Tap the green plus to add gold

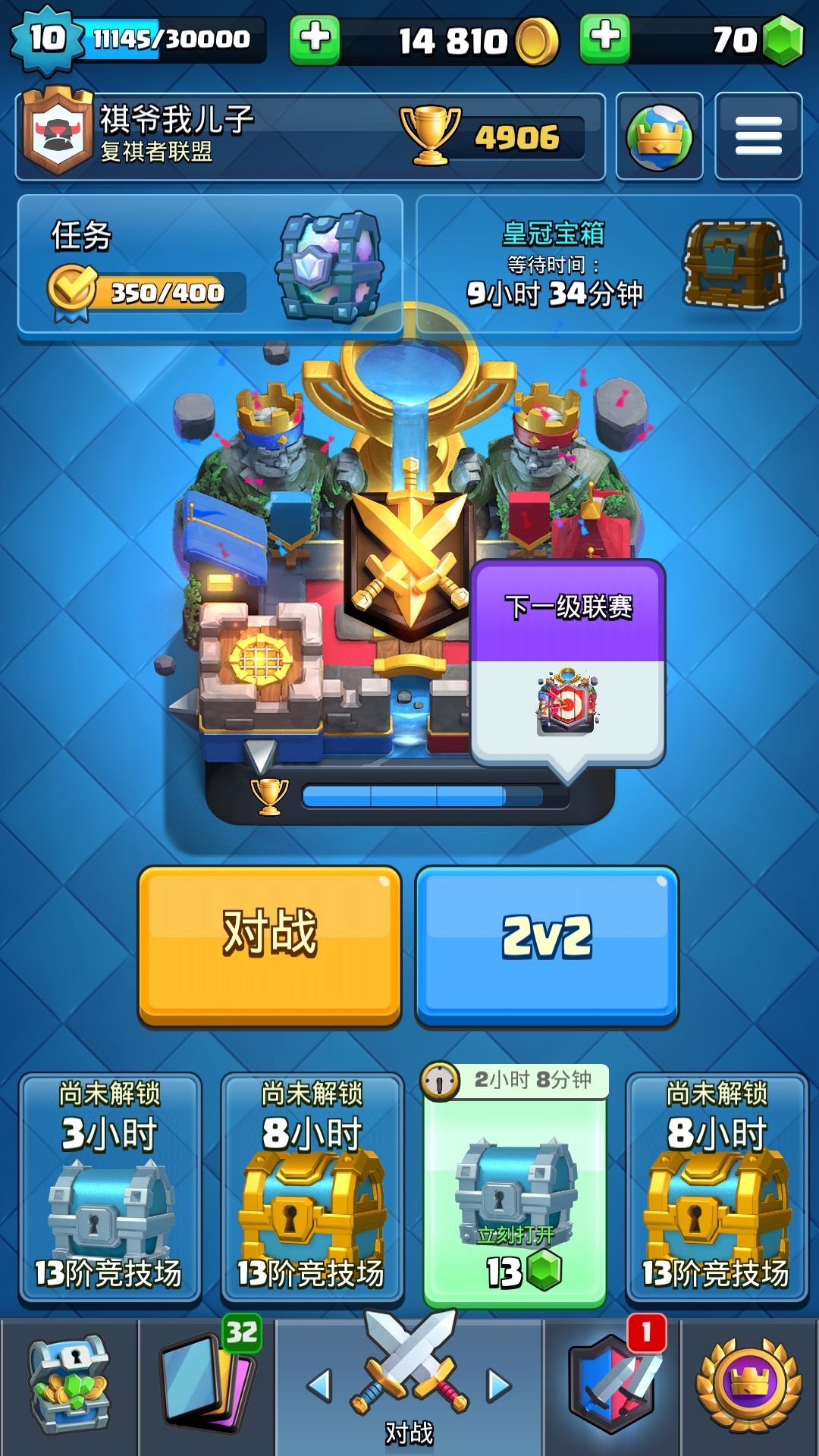pyautogui.click(x=315, y=38)
